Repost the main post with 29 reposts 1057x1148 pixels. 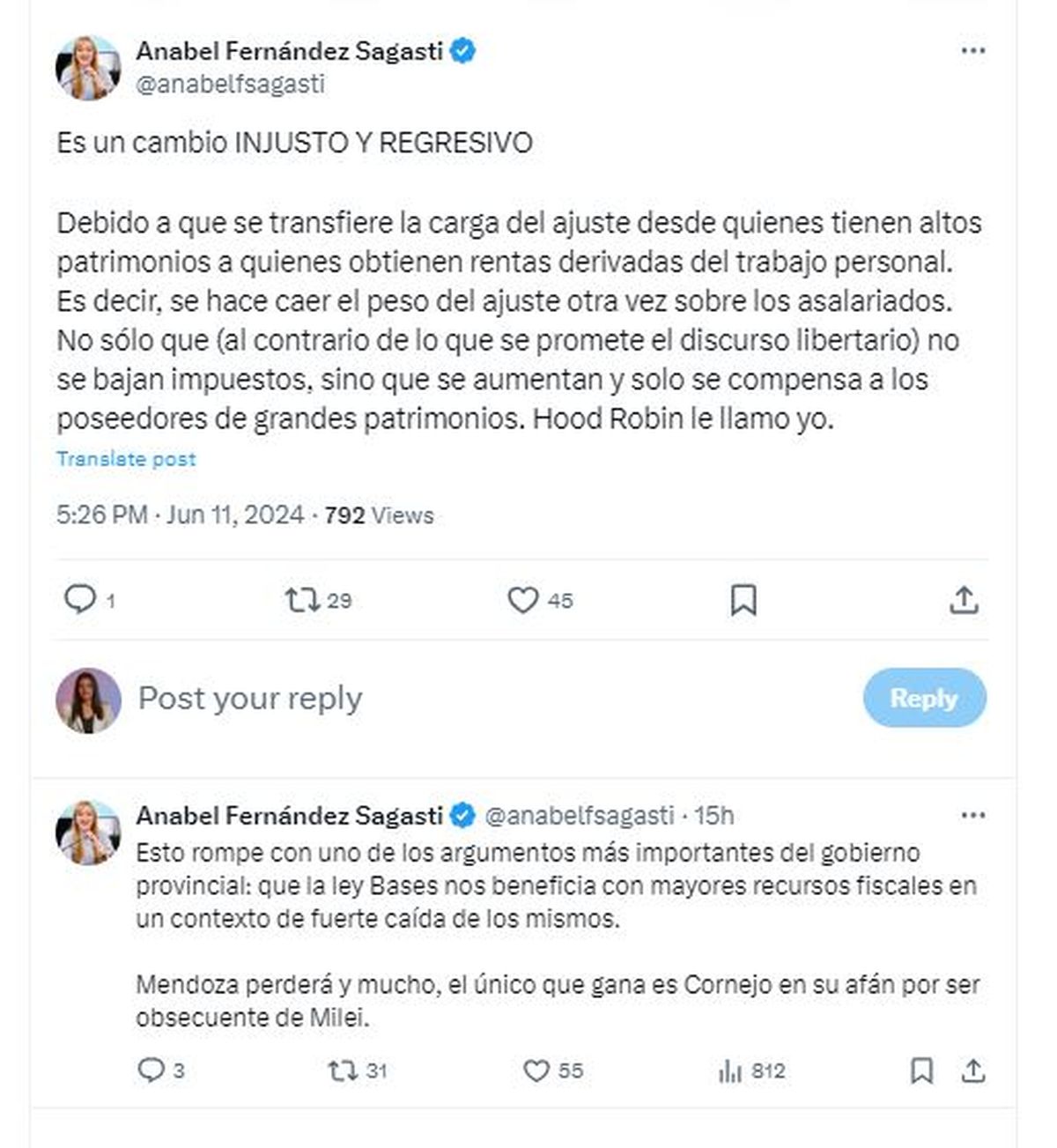302,601
